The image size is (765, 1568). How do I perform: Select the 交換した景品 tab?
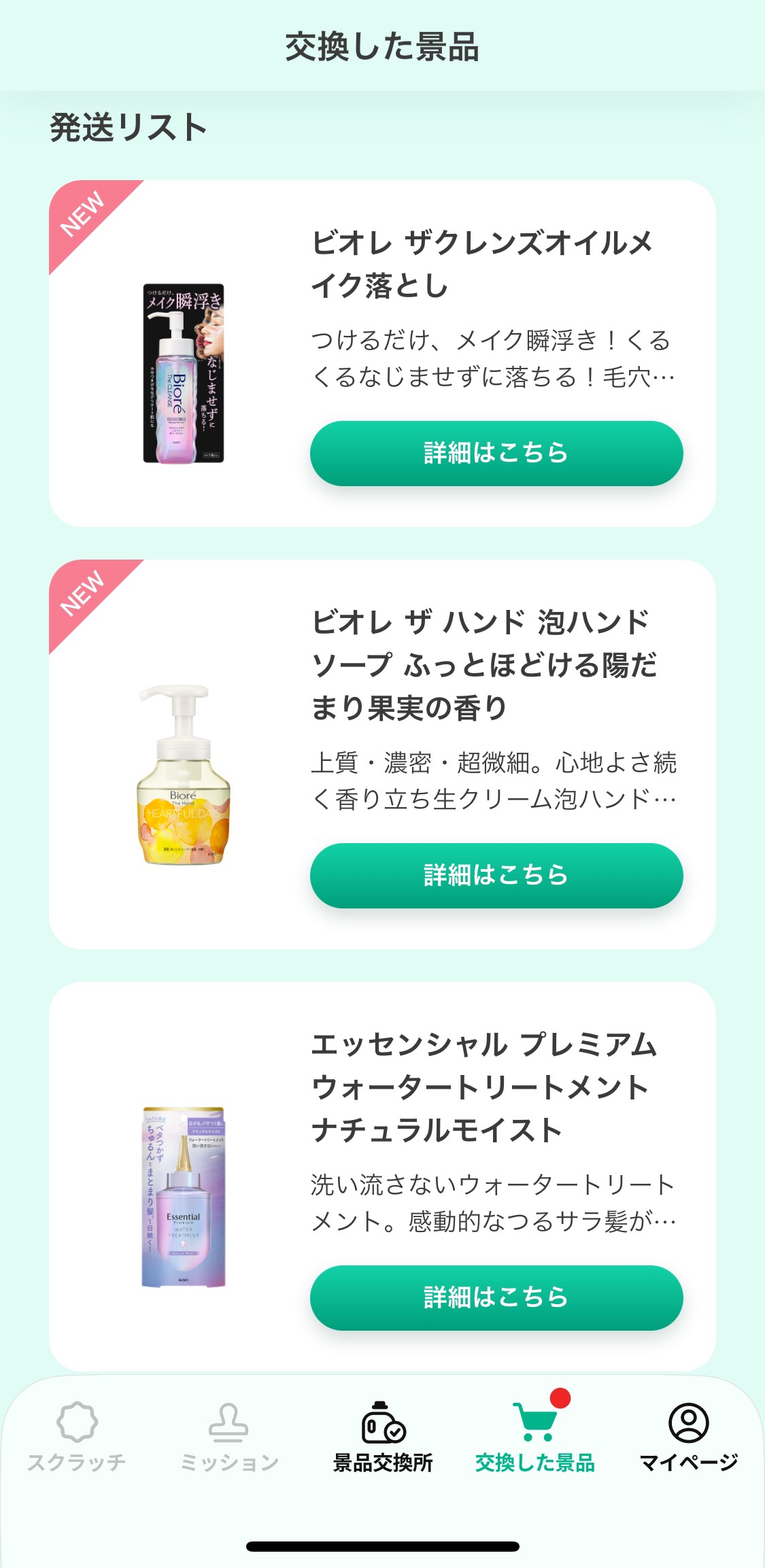tap(535, 1435)
